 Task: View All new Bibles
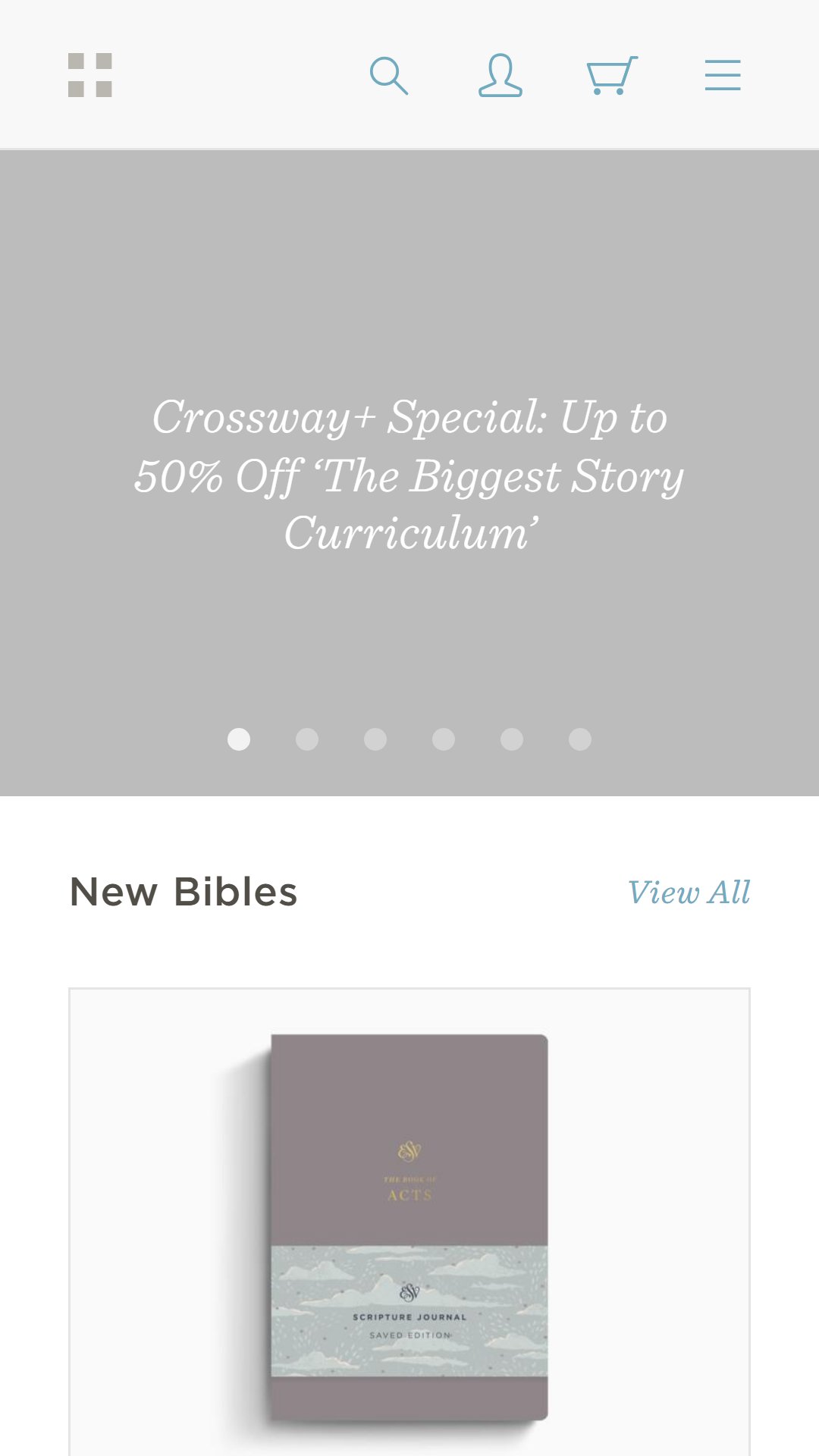(x=689, y=893)
